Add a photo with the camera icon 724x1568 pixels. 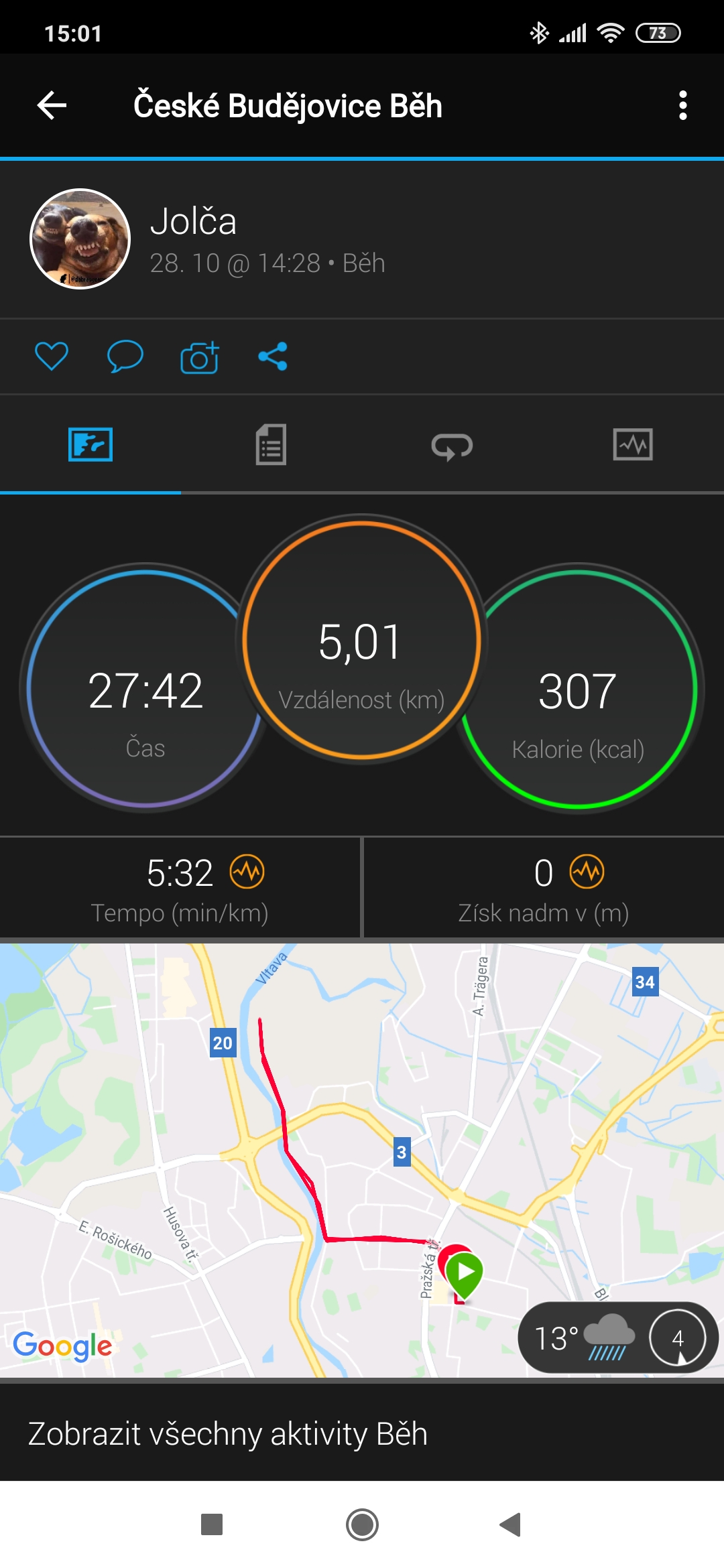point(200,356)
